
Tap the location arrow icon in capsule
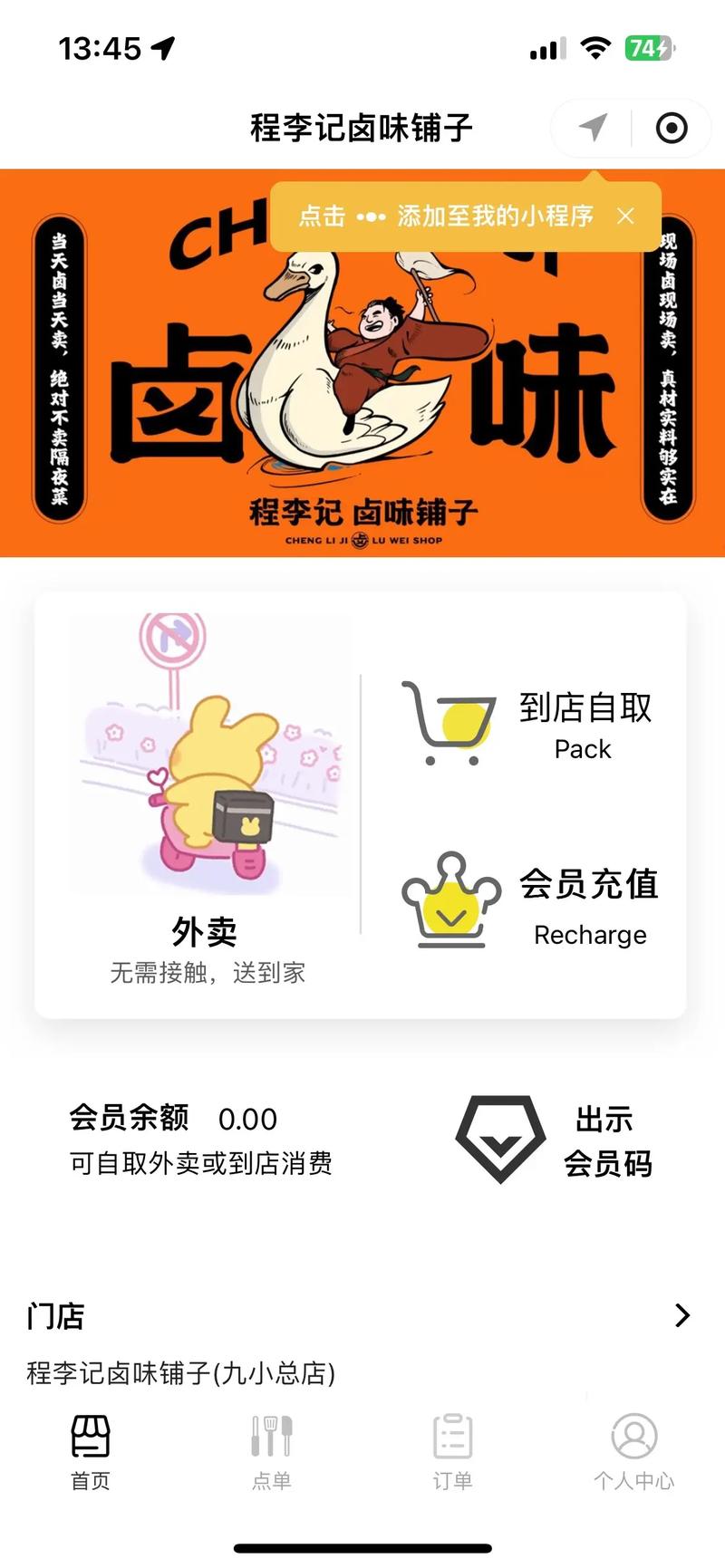tap(594, 128)
